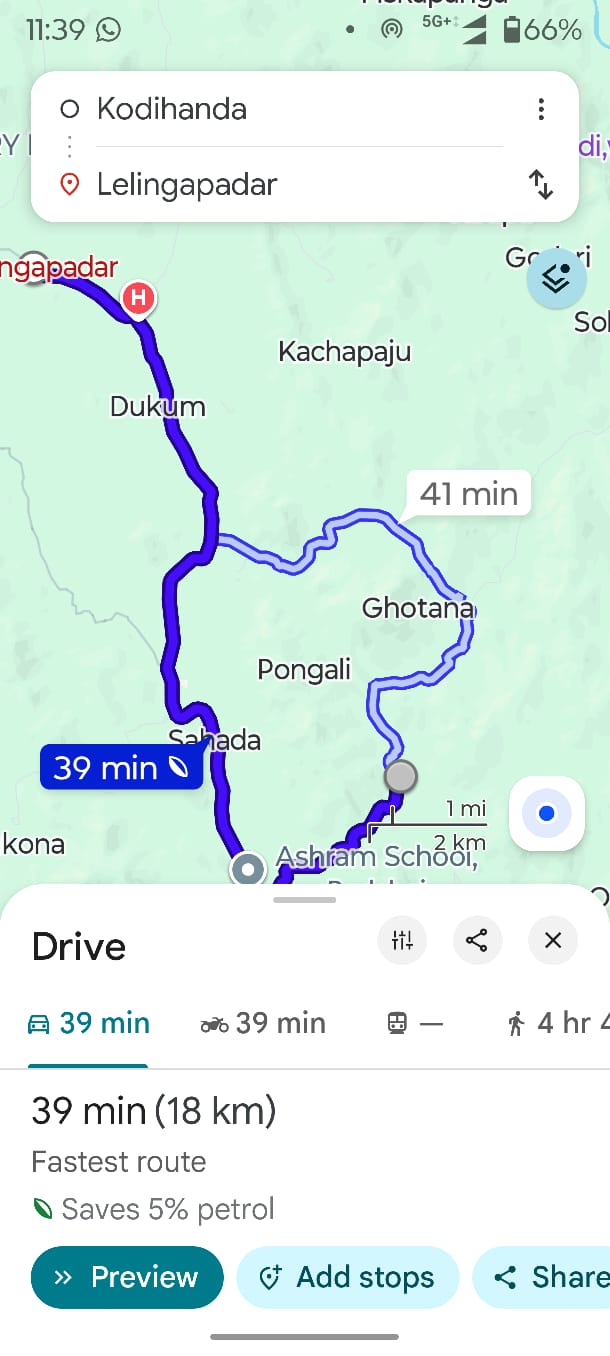Select the 41 min alternate route
Viewport: 610px width, 1356px height.
pyautogui.click(x=468, y=493)
